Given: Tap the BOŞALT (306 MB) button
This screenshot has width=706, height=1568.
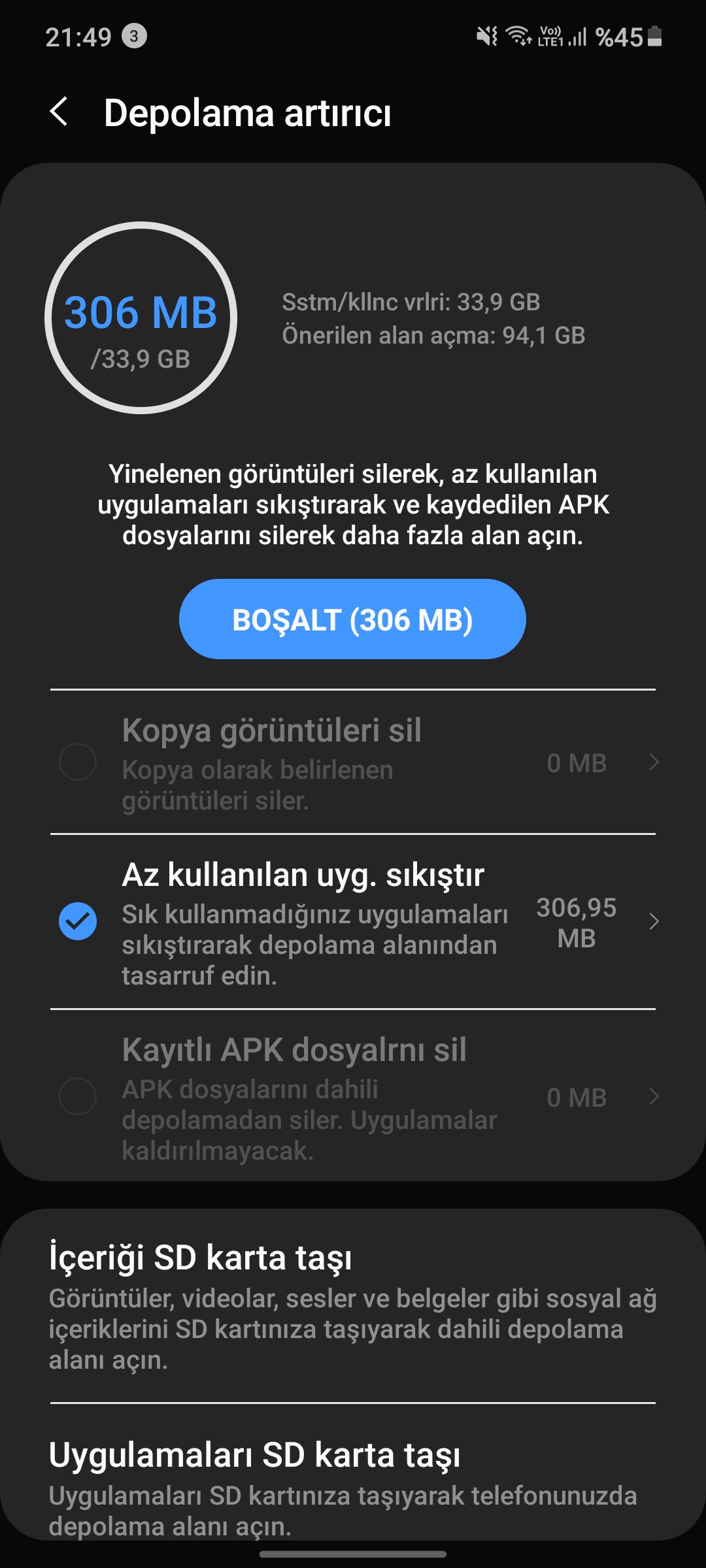Looking at the screenshot, I should (352, 619).
